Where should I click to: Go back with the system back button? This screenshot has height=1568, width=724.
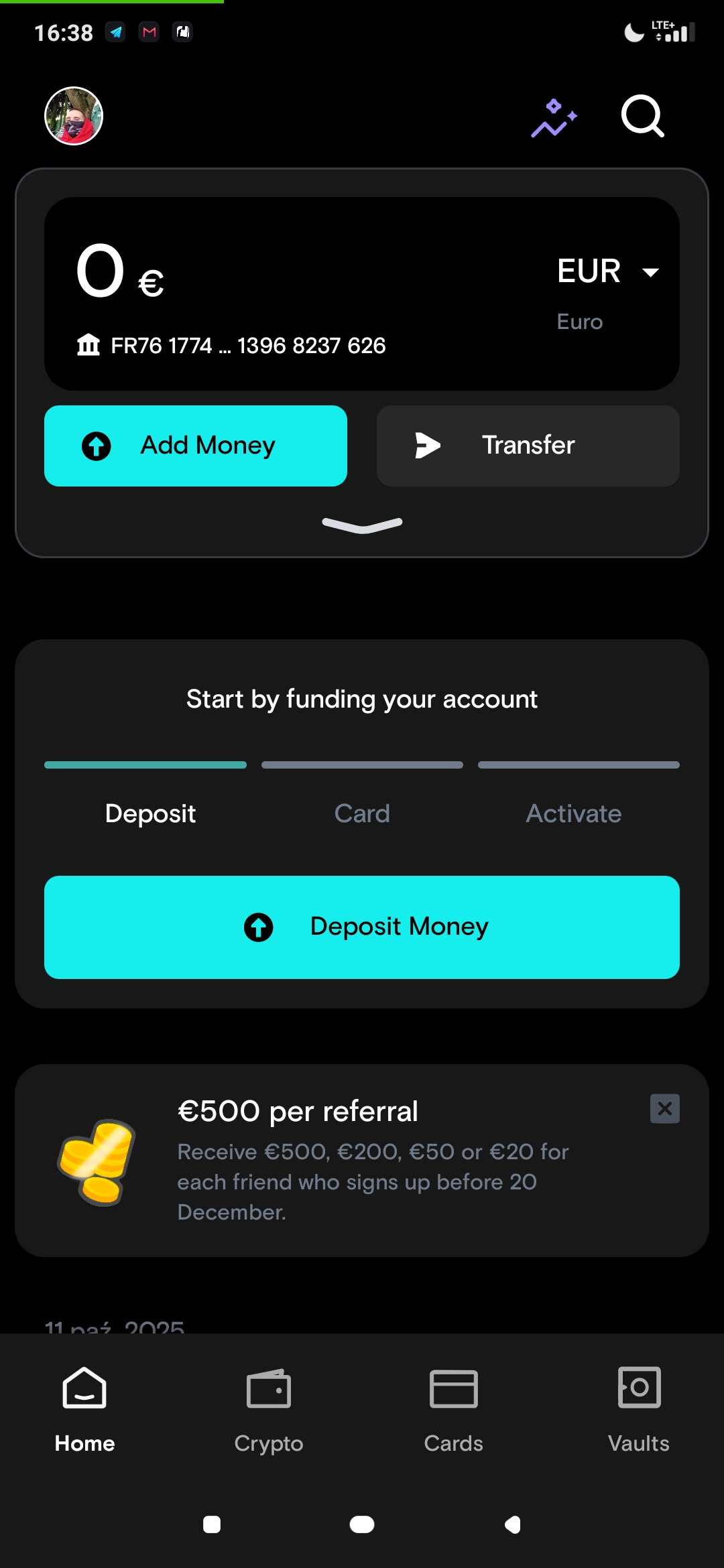(513, 1524)
